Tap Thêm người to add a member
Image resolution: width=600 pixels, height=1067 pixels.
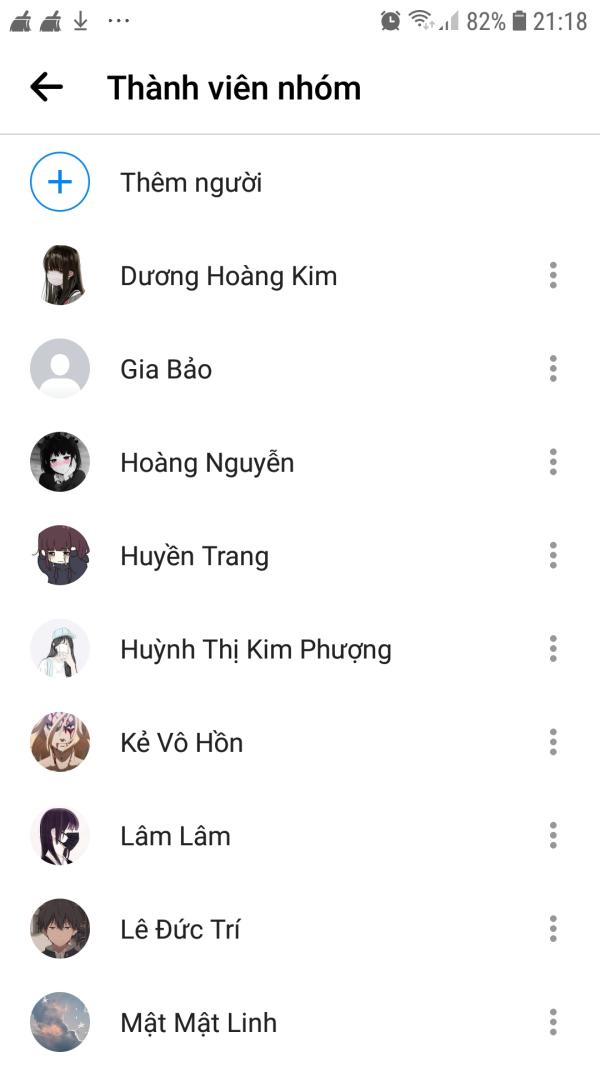(x=190, y=183)
